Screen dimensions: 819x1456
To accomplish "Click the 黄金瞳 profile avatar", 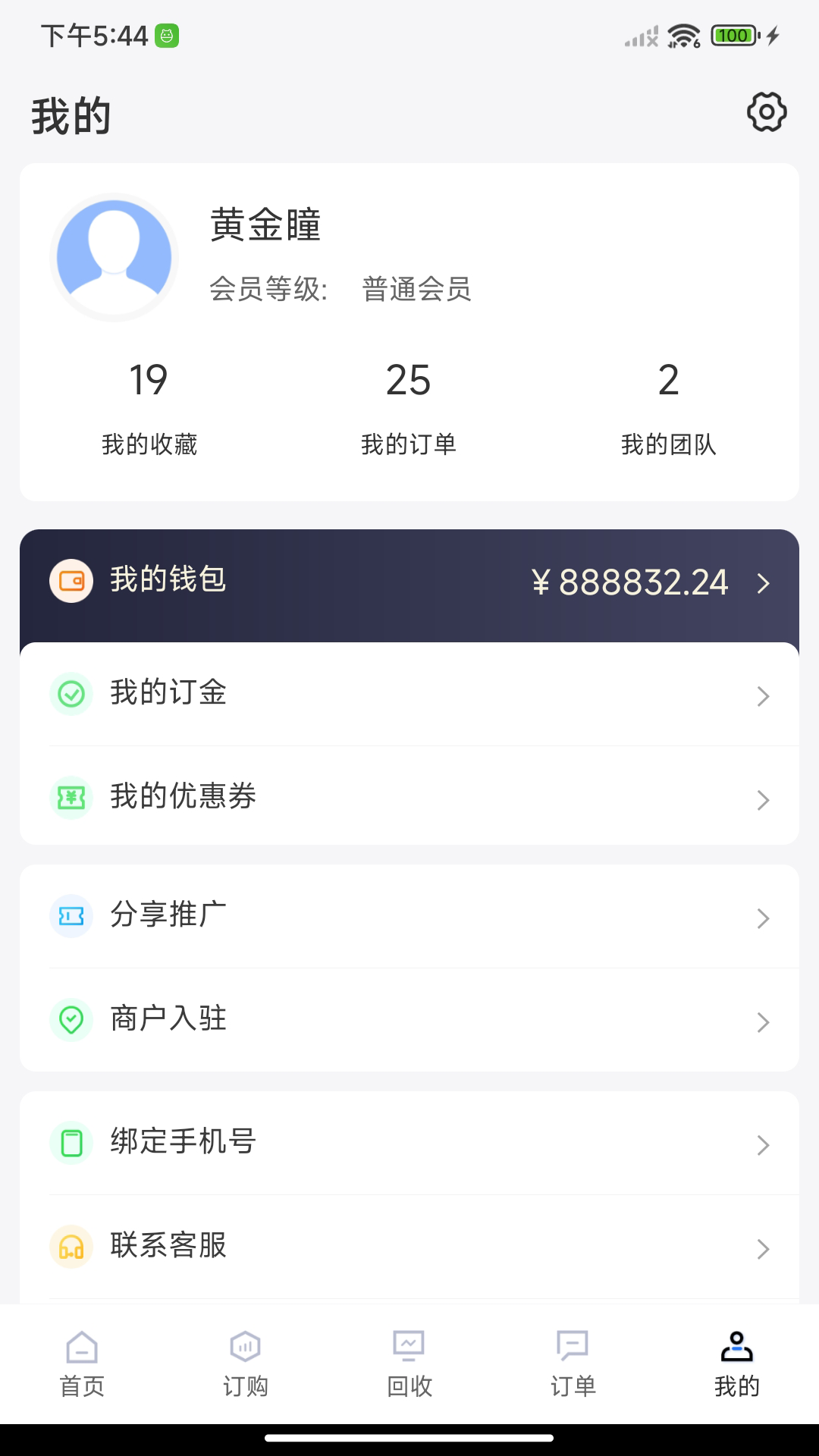I will 115,256.
